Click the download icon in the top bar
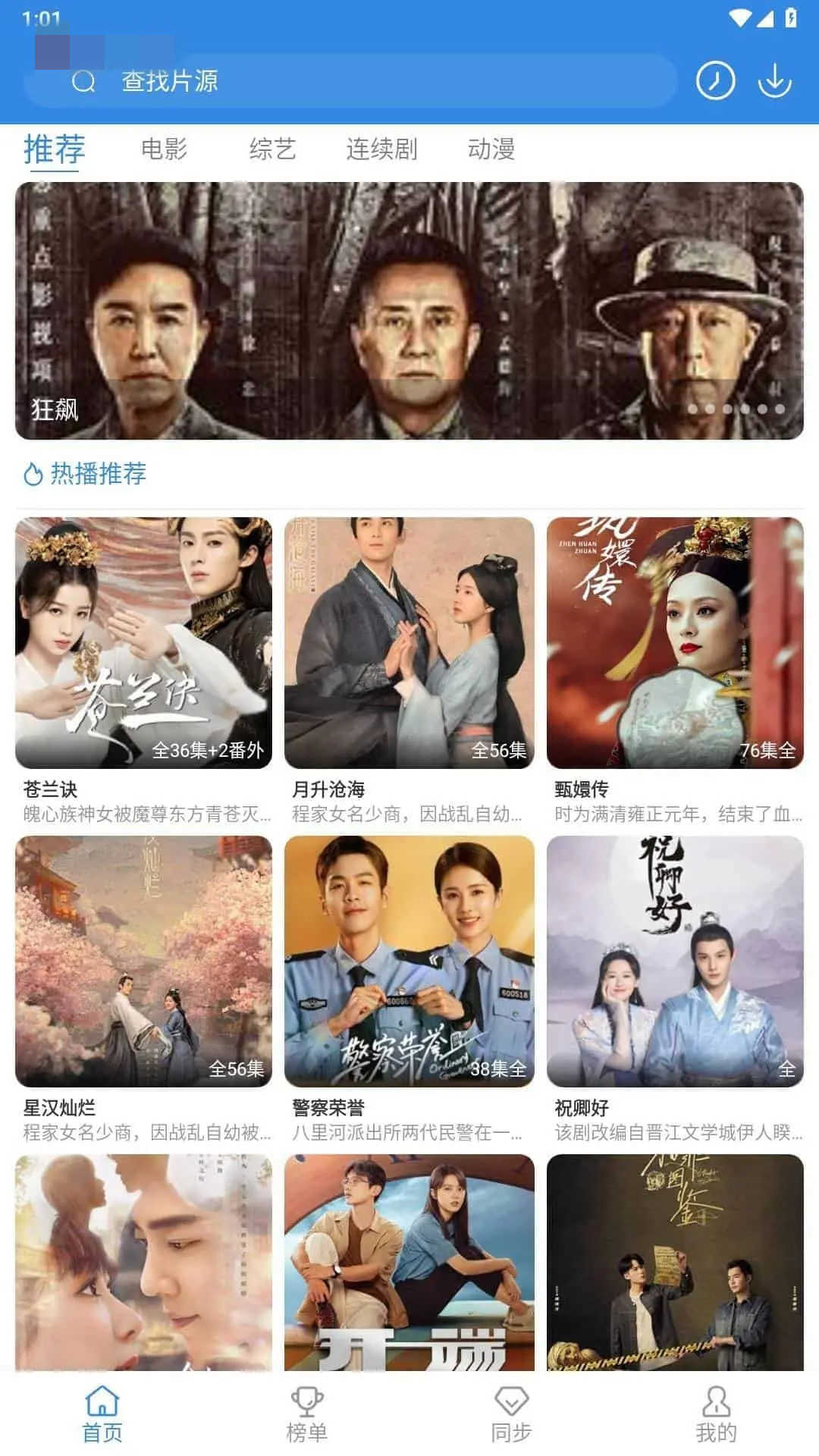This screenshot has width=819, height=1456. pyautogui.click(x=775, y=83)
